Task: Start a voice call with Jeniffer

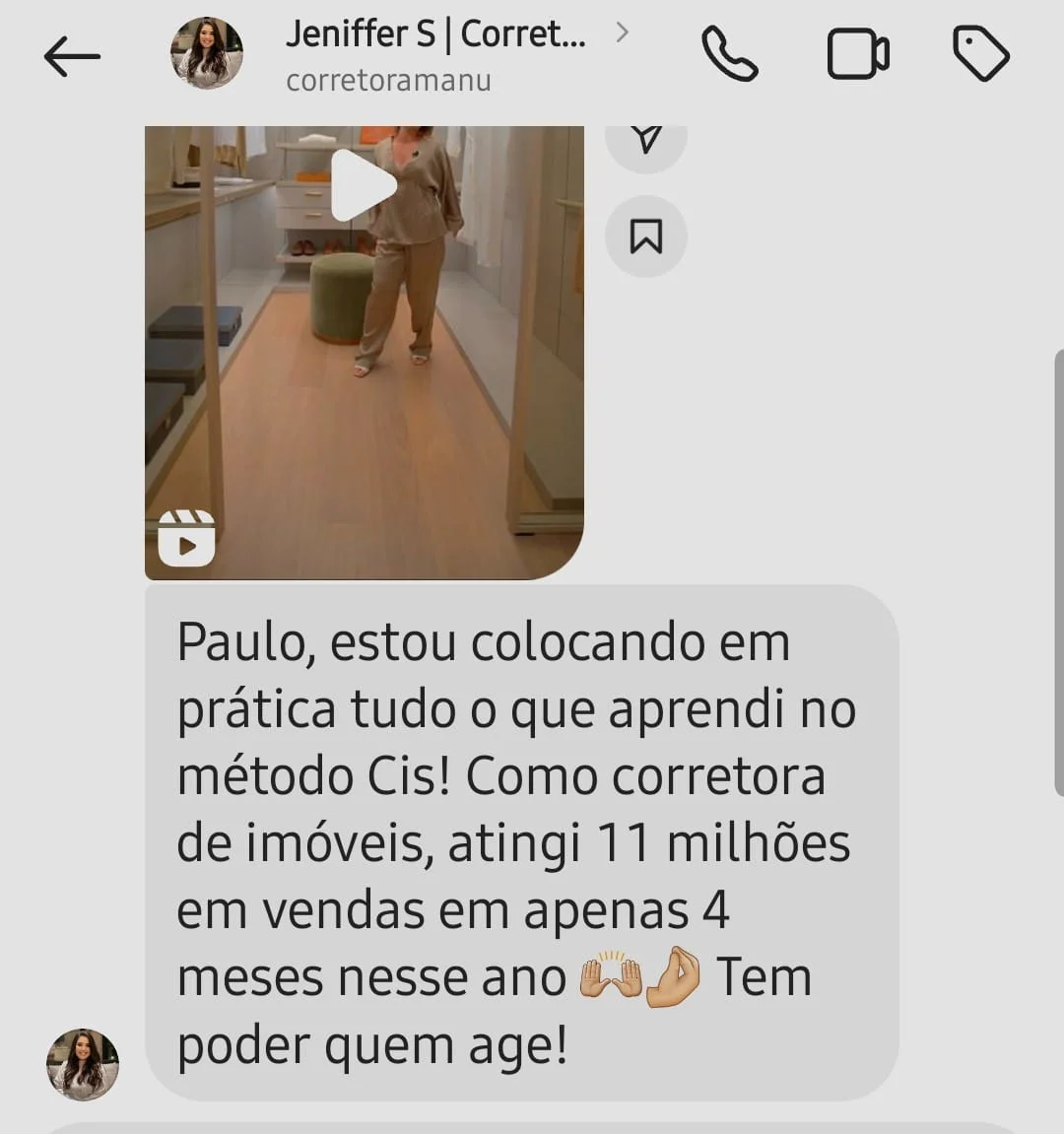Action: click(729, 54)
